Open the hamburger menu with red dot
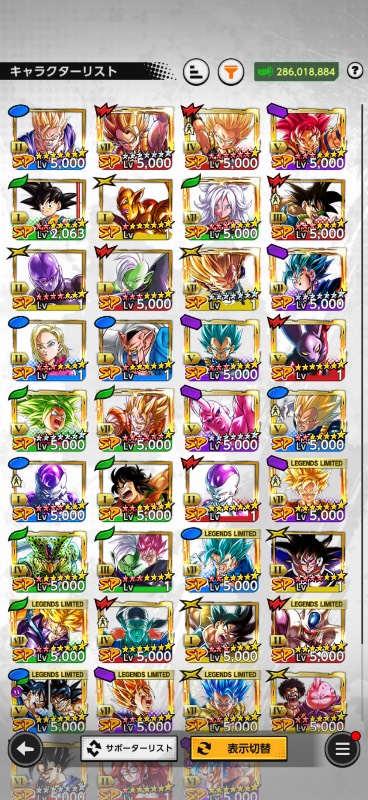The height and width of the screenshot is (800, 368). click(342, 748)
